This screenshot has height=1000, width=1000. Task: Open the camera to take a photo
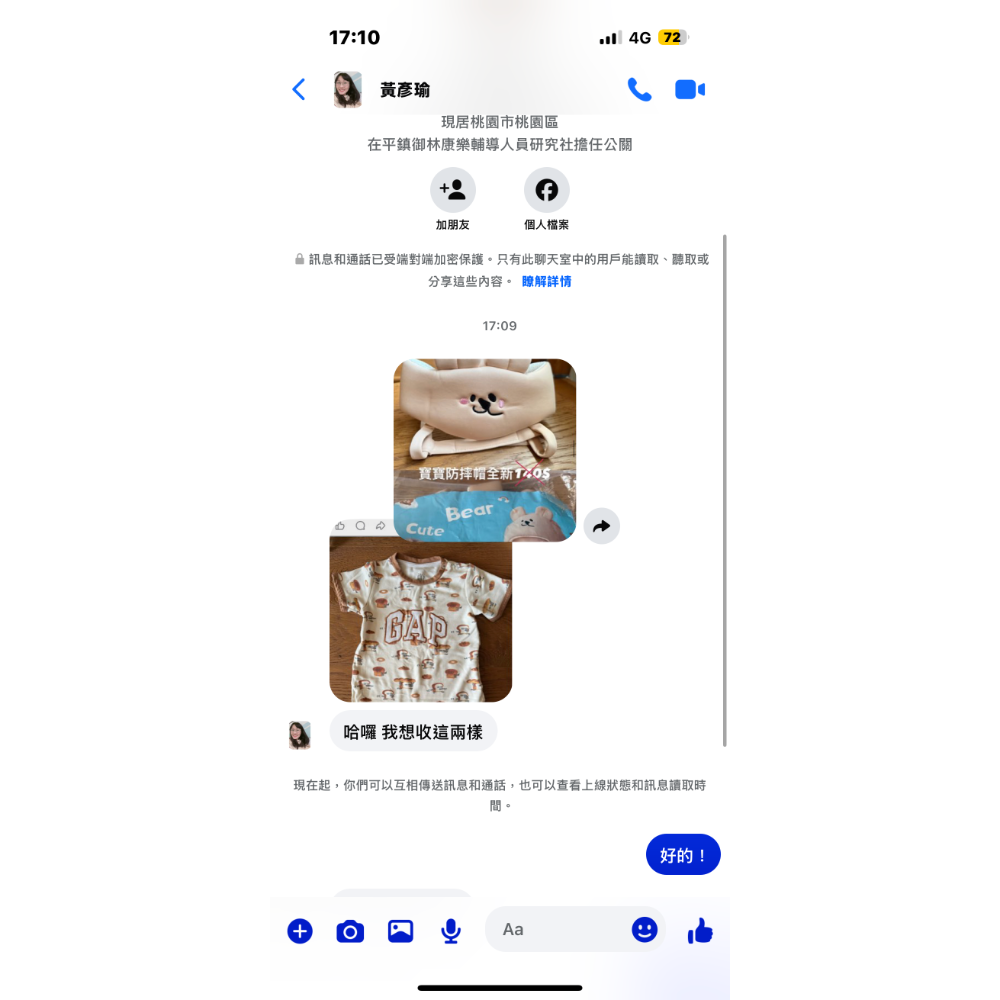coord(350,931)
